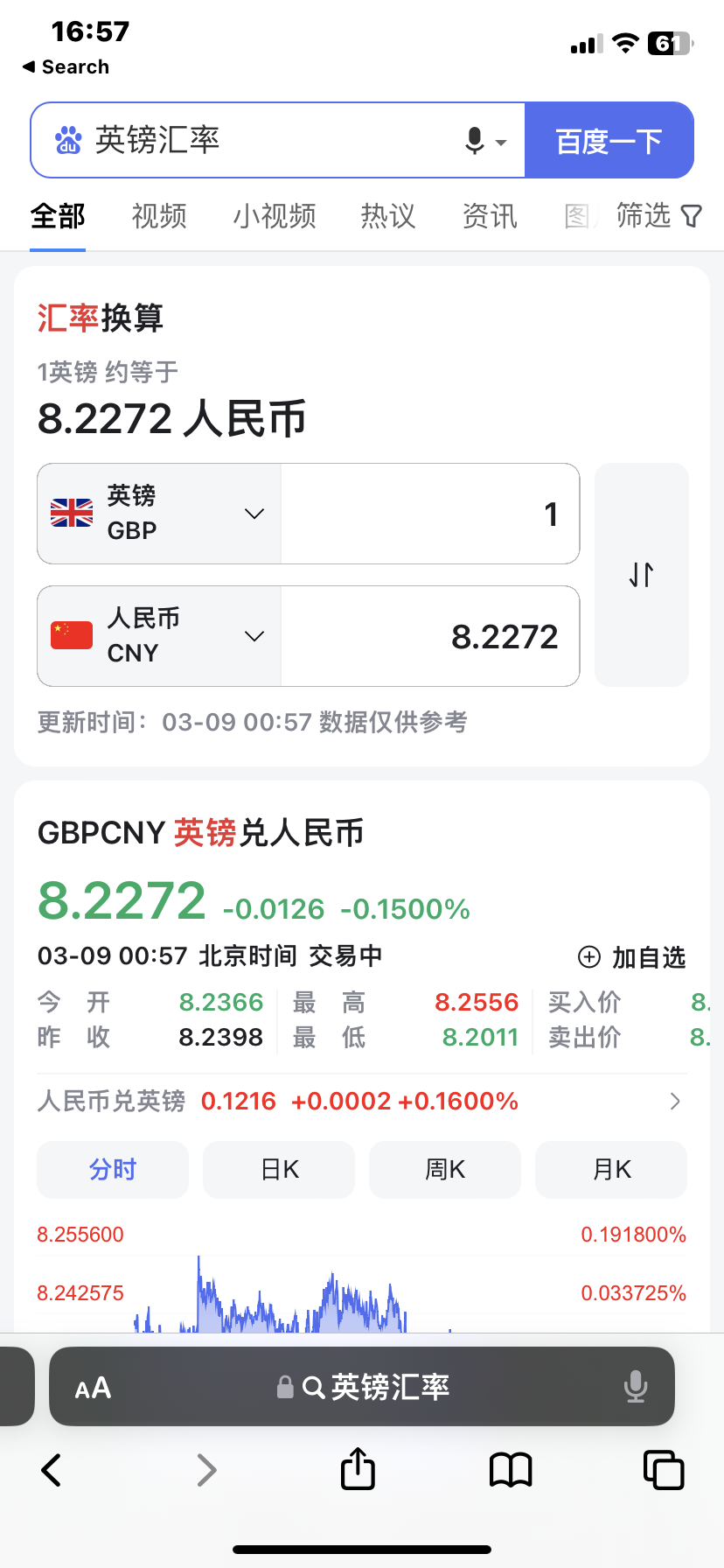The image size is (724, 1568).
Task: Switch to the 小视频 tab
Action: [275, 216]
